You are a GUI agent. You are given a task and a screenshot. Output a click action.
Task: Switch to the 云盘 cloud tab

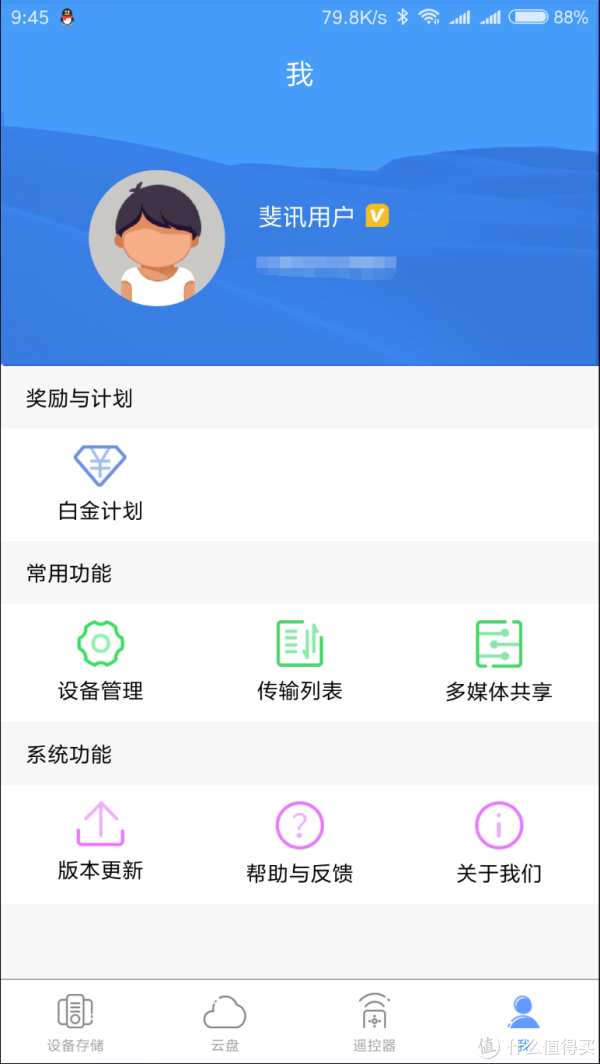point(225,1022)
